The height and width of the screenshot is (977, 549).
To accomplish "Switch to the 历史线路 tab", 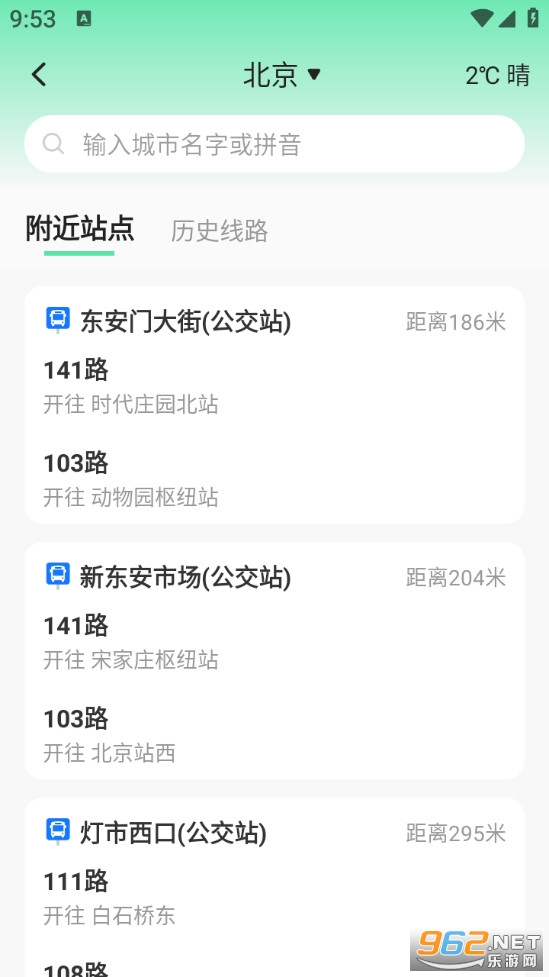I will point(219,231).
